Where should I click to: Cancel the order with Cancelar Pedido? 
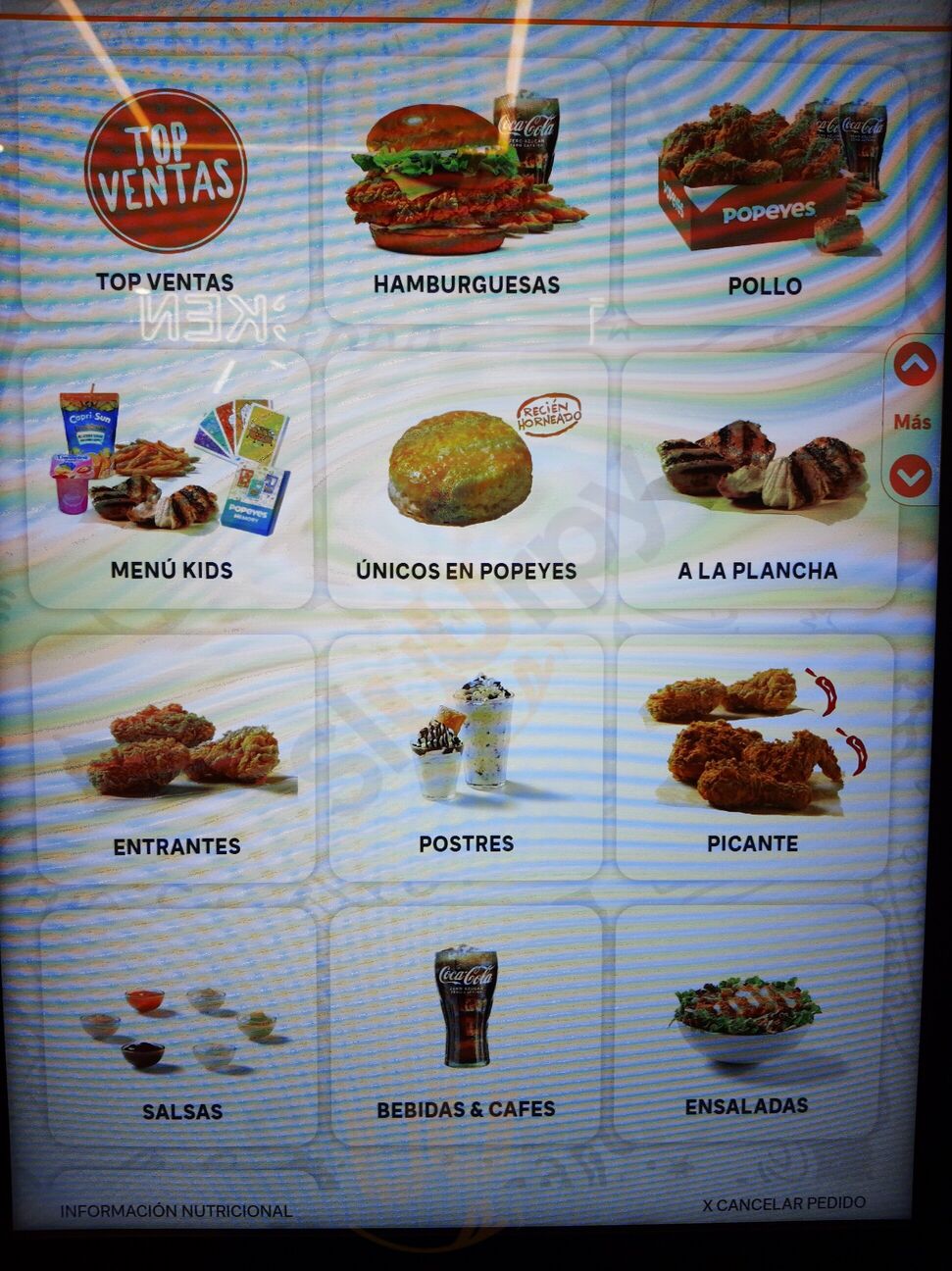pos(783,1203)
